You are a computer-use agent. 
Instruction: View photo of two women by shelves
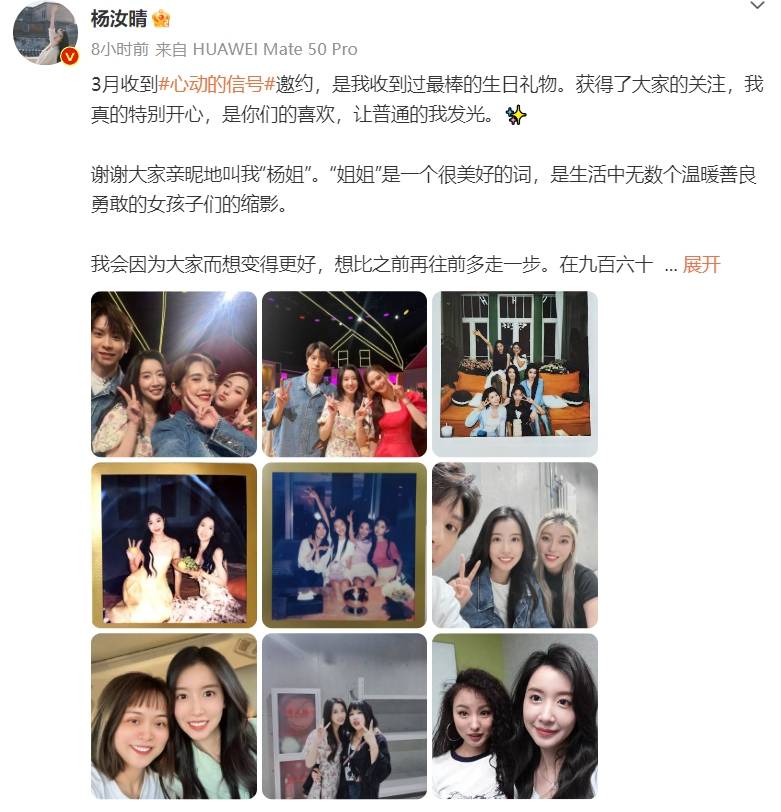(x=344, y=716)
